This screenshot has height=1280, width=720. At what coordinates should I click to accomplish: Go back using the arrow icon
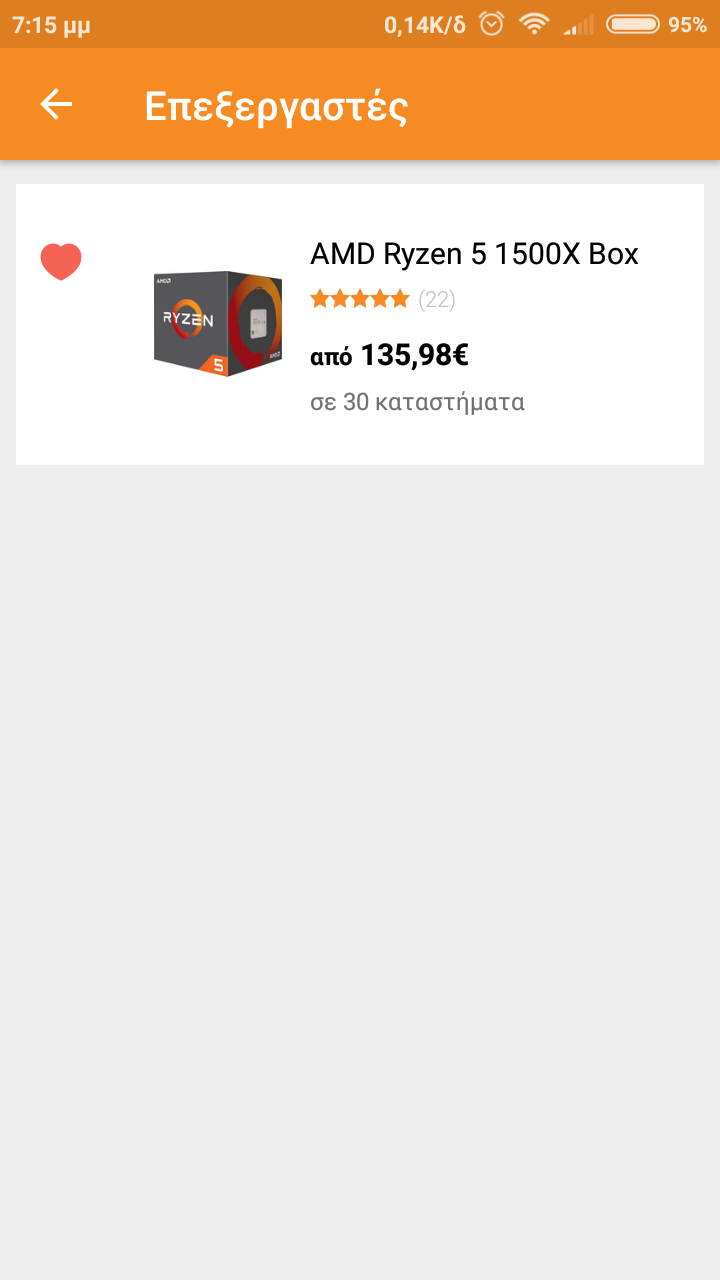click(x=56, y=104)
